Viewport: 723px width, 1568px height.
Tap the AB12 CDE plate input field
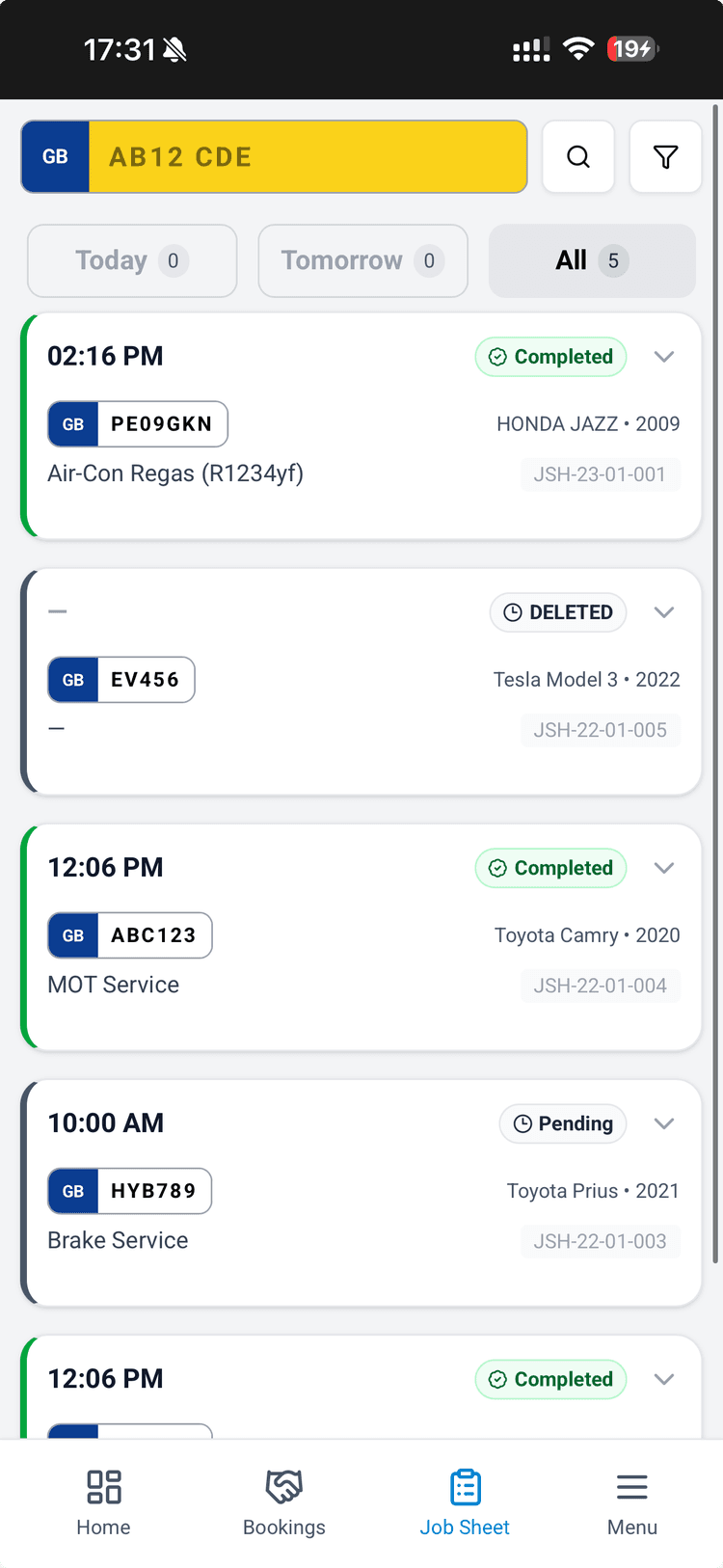coord(307,156)
